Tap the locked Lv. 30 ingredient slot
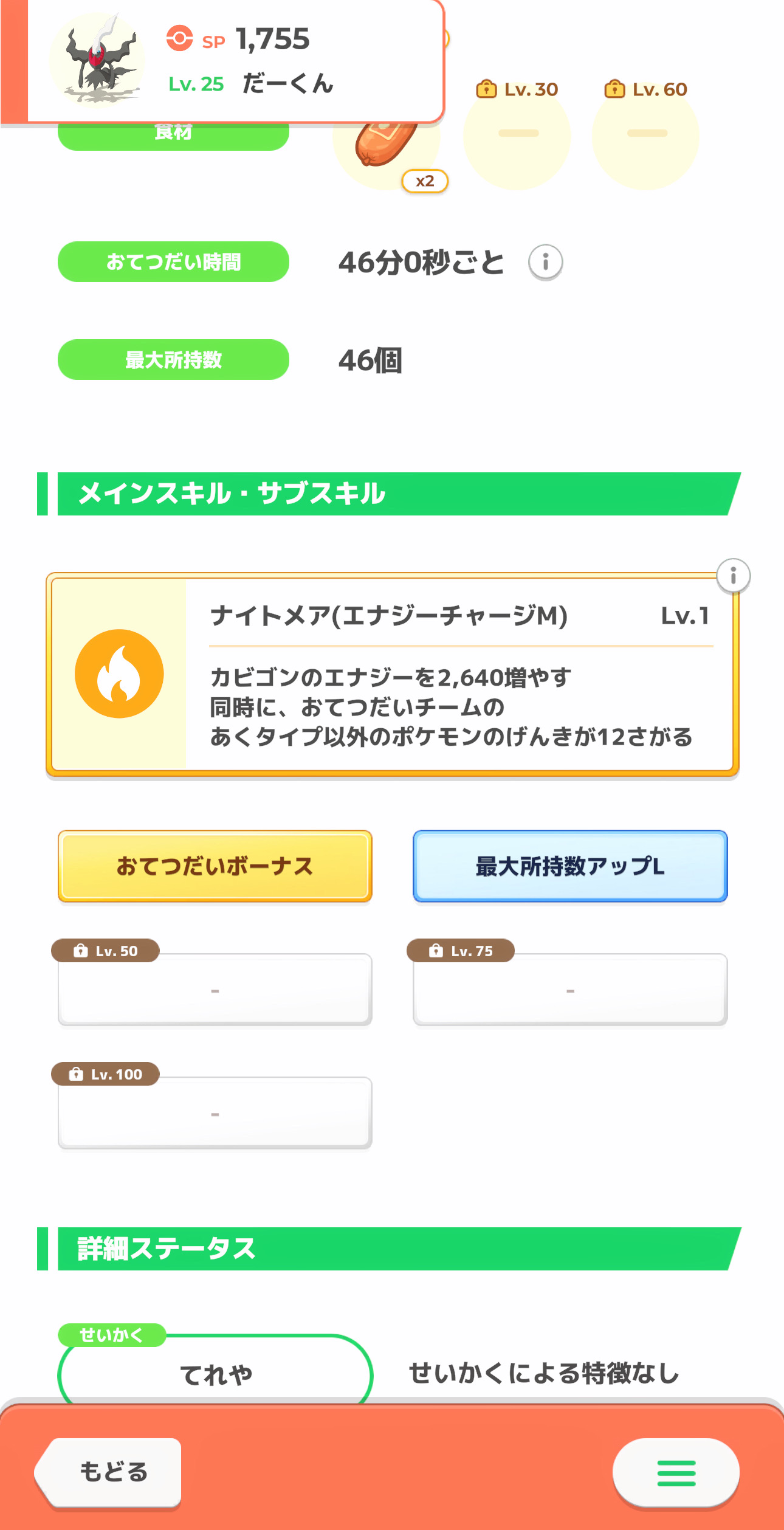 point(517,135)
